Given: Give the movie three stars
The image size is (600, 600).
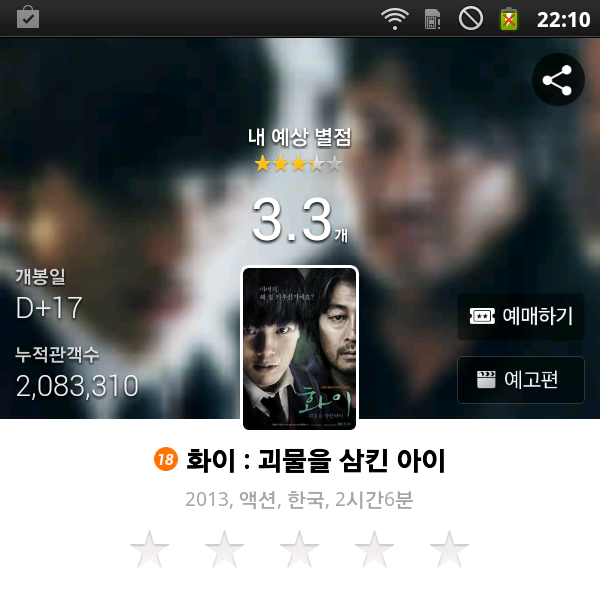Looking at the screenshot, I should click(x=300, y=549).
